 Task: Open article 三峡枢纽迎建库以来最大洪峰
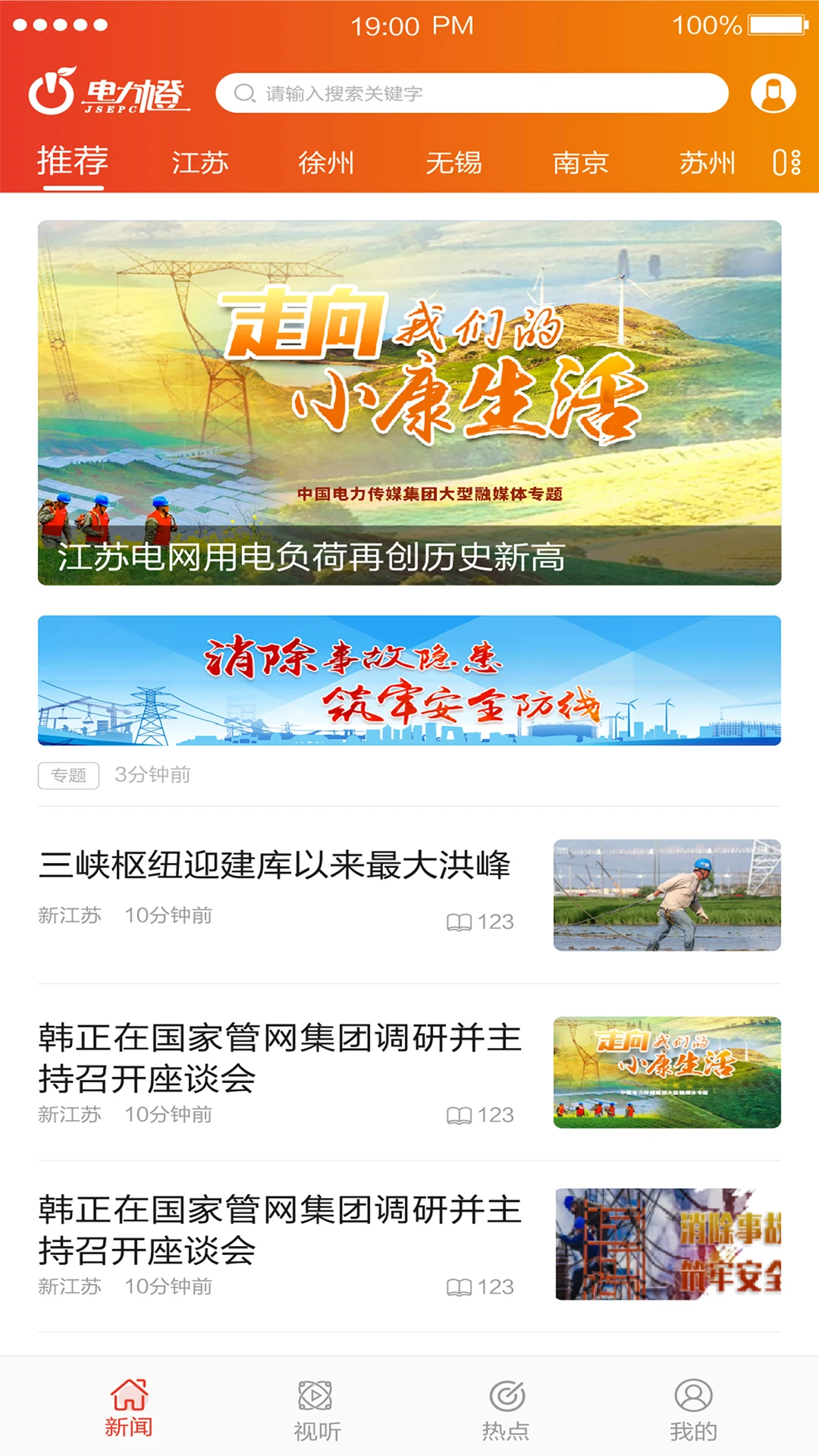276,868
